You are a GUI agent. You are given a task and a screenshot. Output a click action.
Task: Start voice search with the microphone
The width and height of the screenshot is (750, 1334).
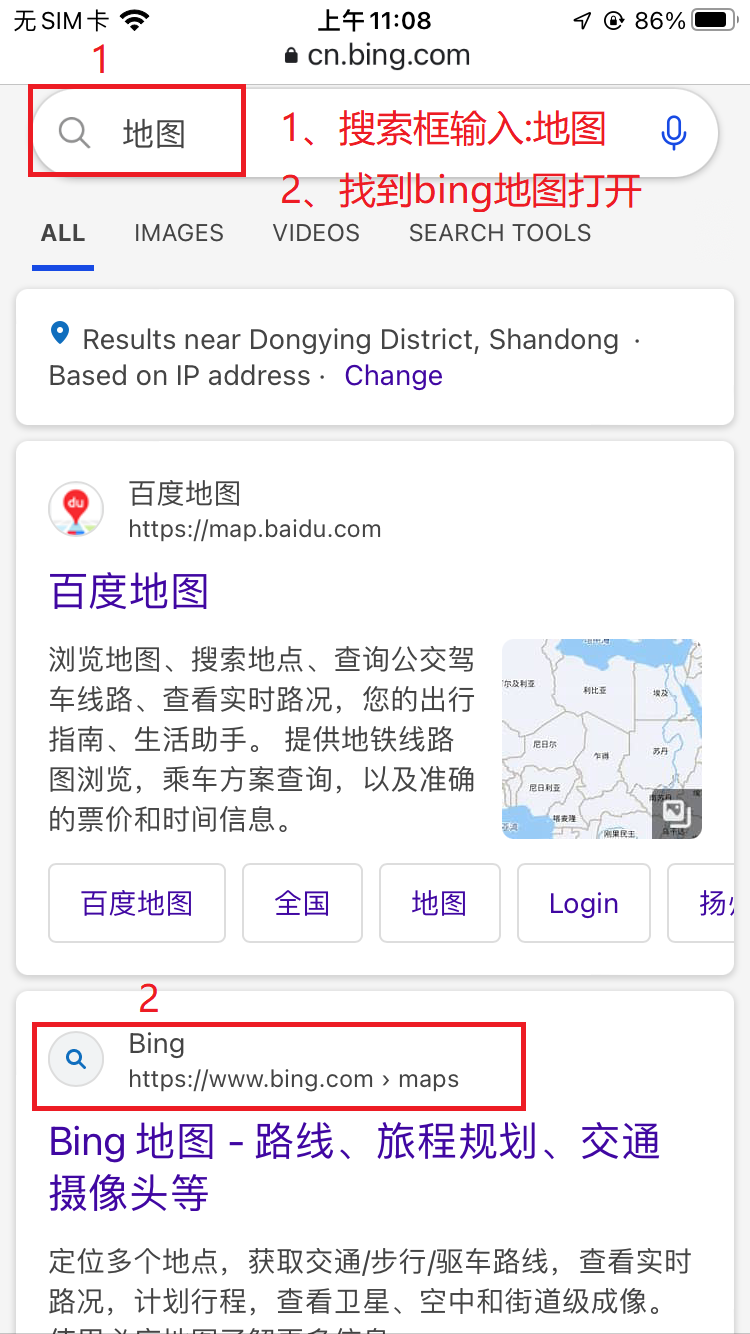(x=674, y=132)
